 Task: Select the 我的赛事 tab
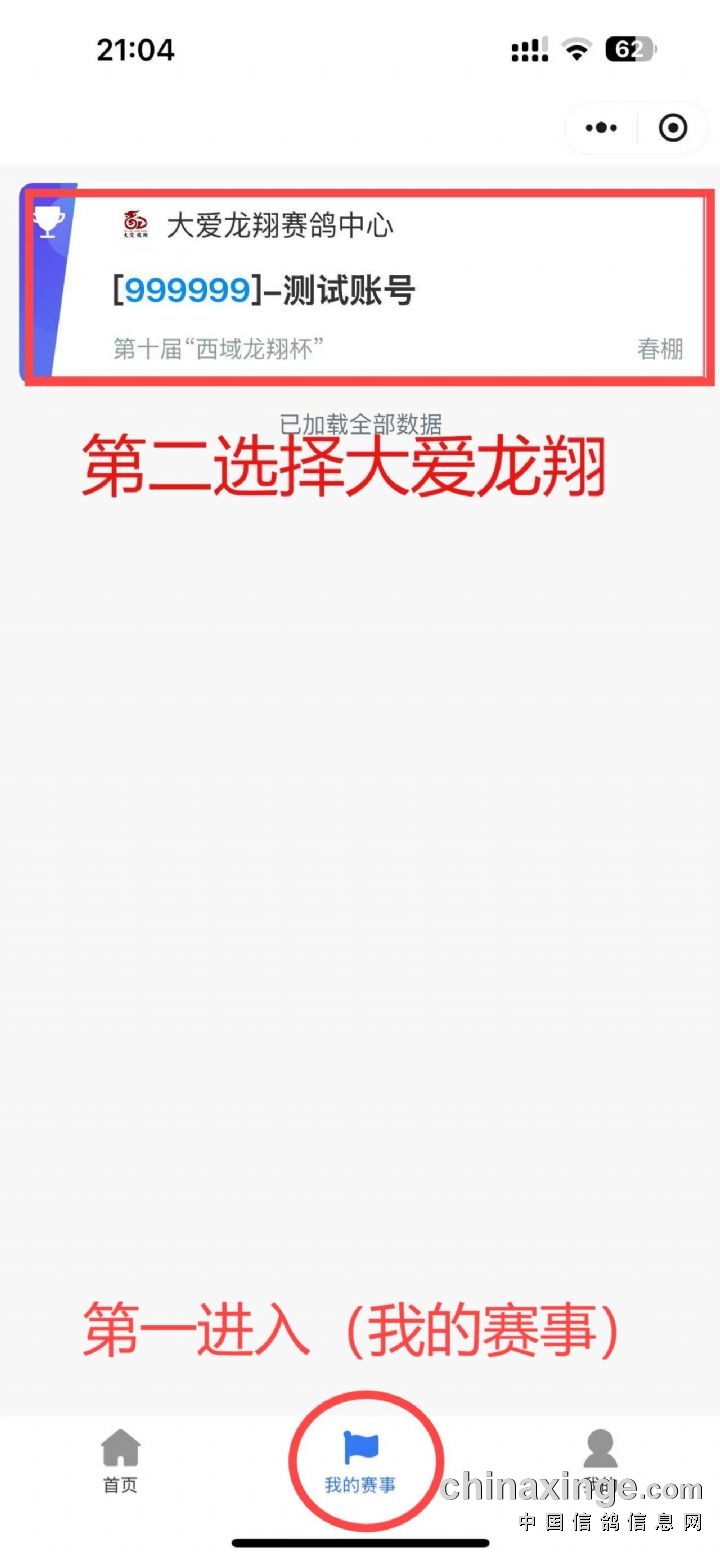pos(361,1461)
